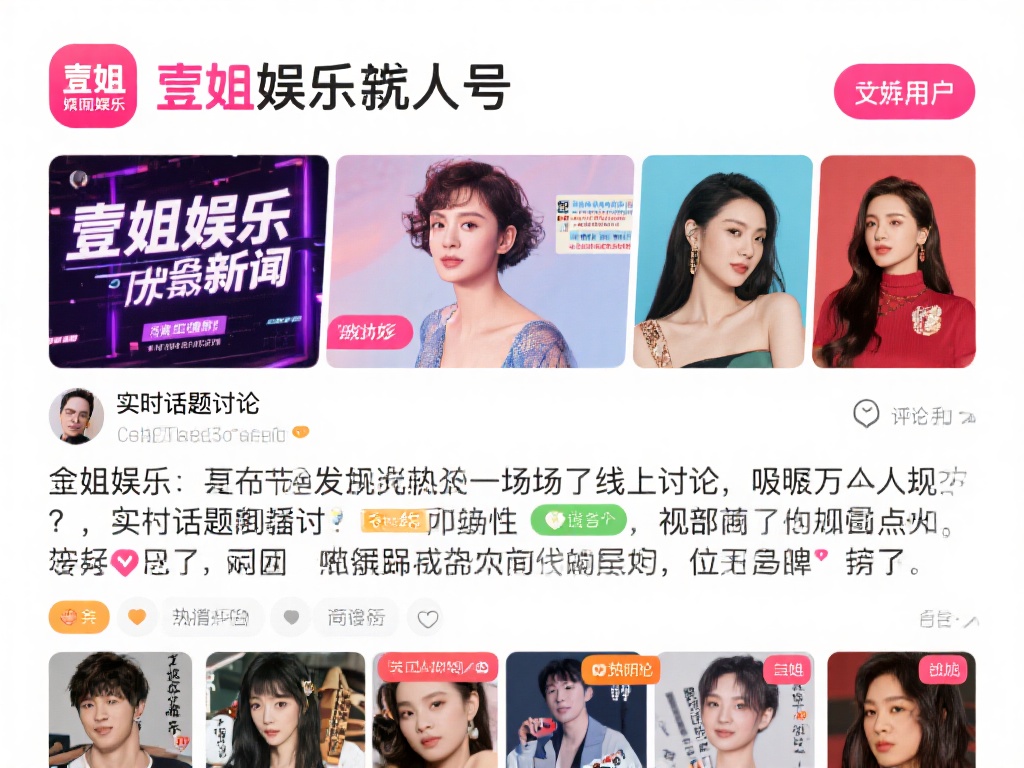The width and height of the screenshot is (1024, 768).
Task: Open the 壹姐娱乐 neon news banner
Action: (x=189, y=261)
